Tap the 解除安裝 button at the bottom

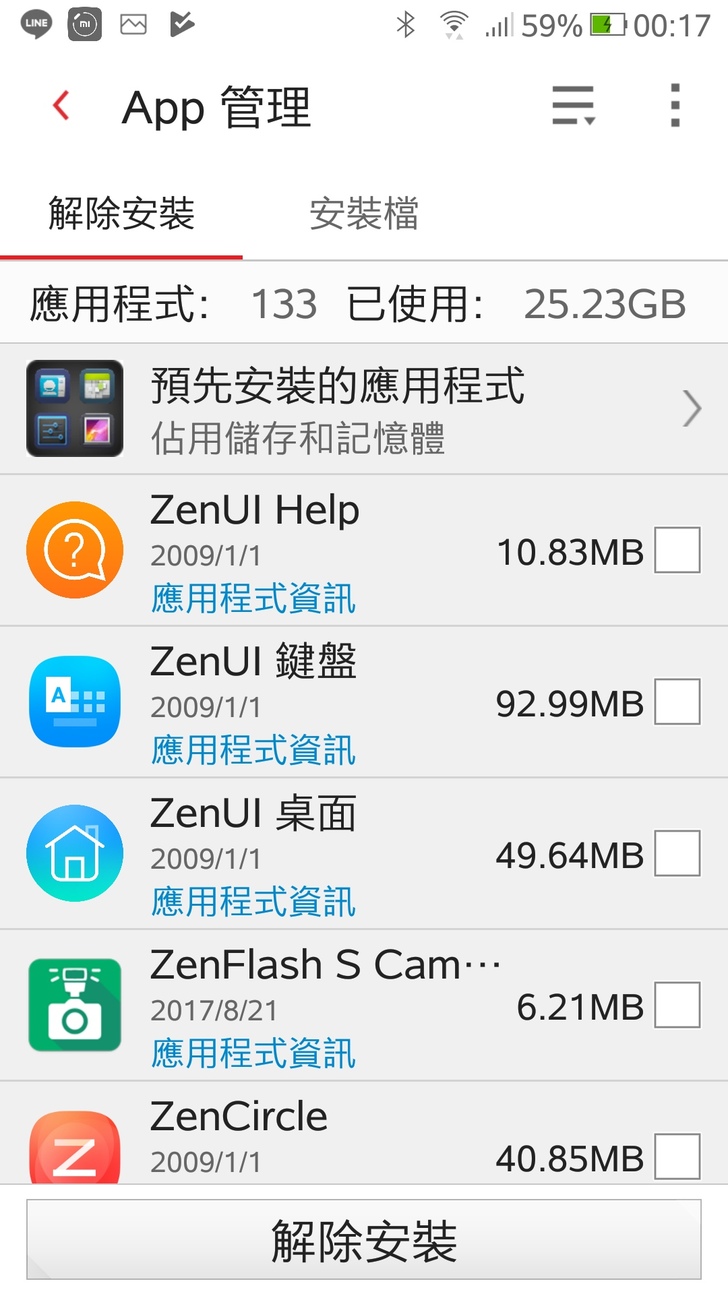point(364,1241)
